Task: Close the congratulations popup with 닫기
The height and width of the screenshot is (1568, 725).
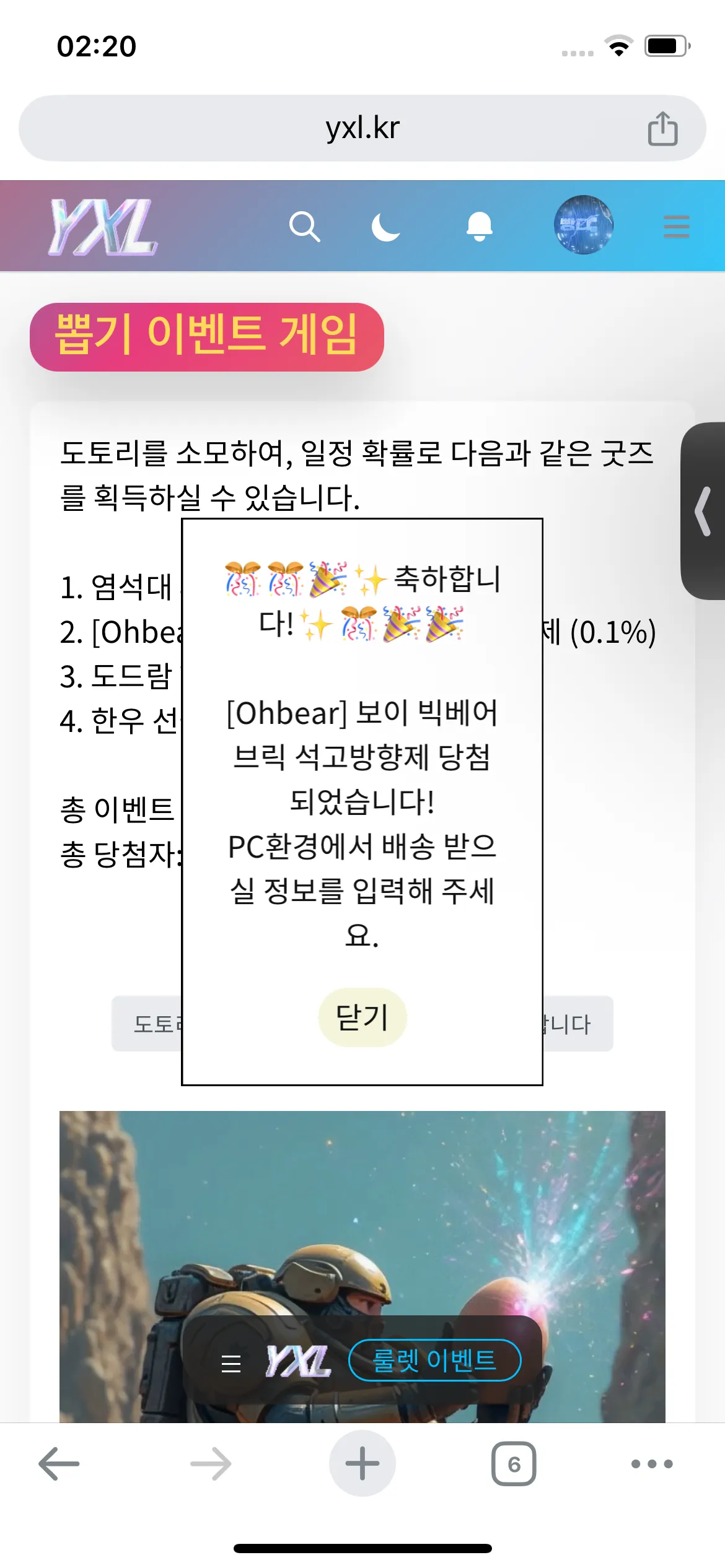Action: [362, 1017]
